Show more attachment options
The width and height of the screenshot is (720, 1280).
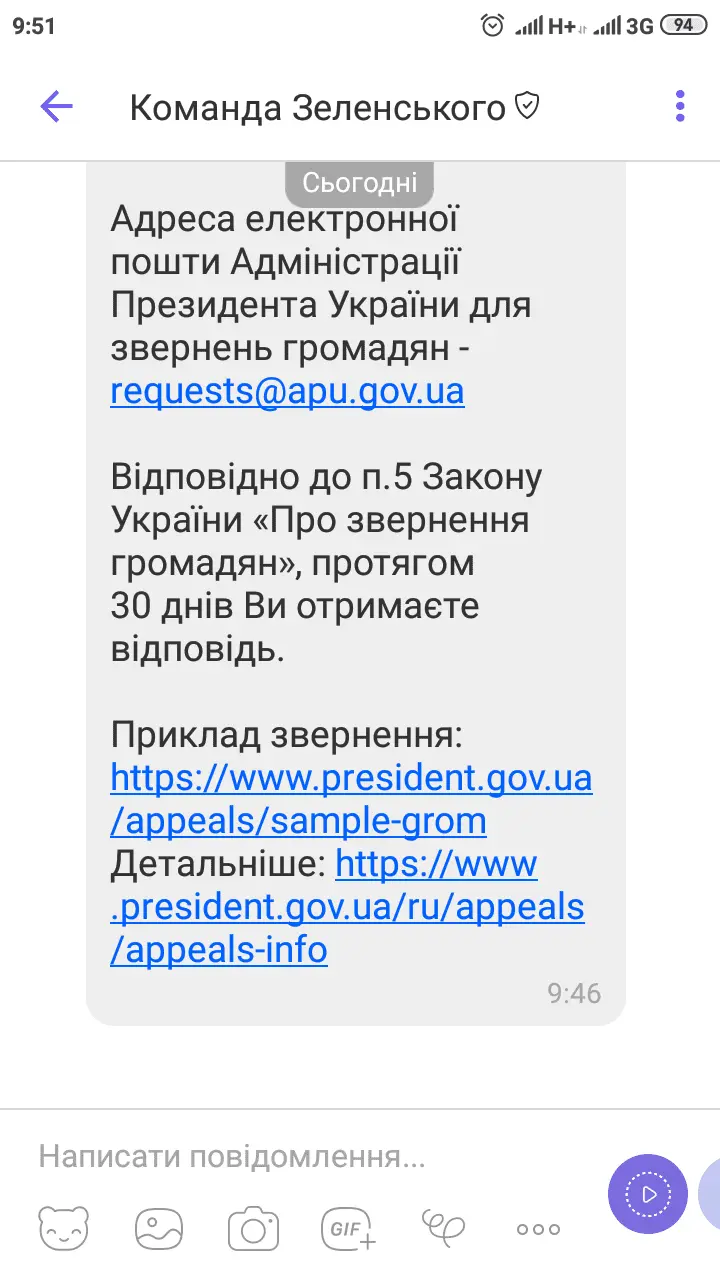pyautogui.click(x=538, y=1229)
